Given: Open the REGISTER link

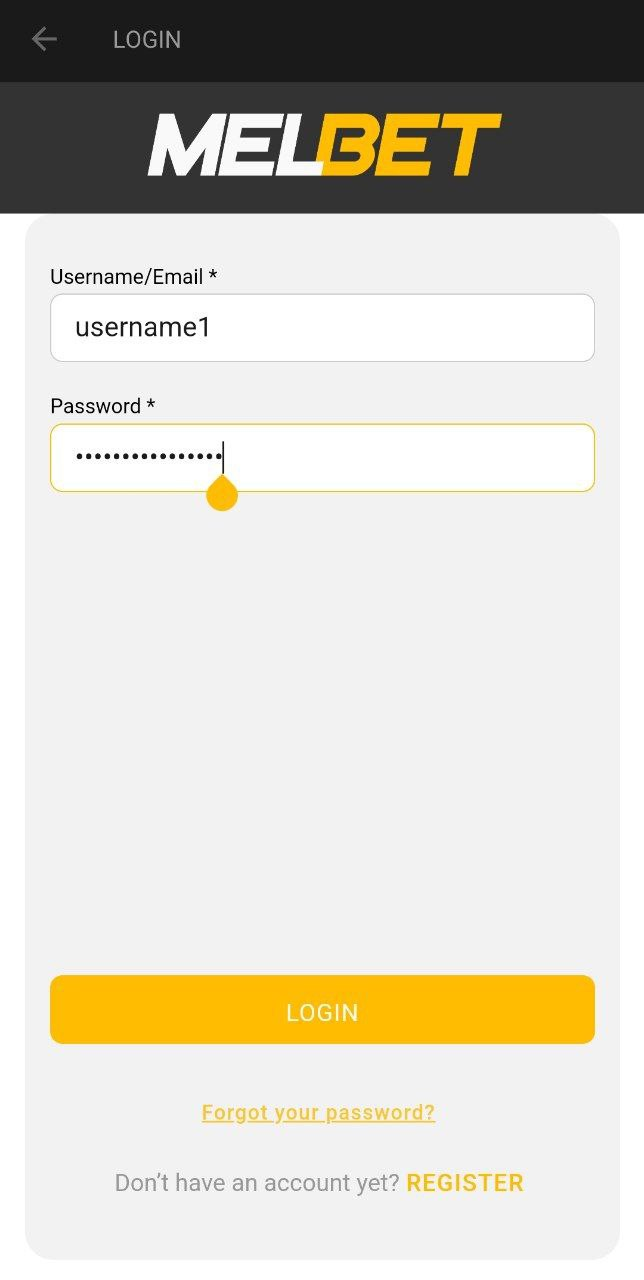Looking at the screenshot, I should tap(465, 1183).
